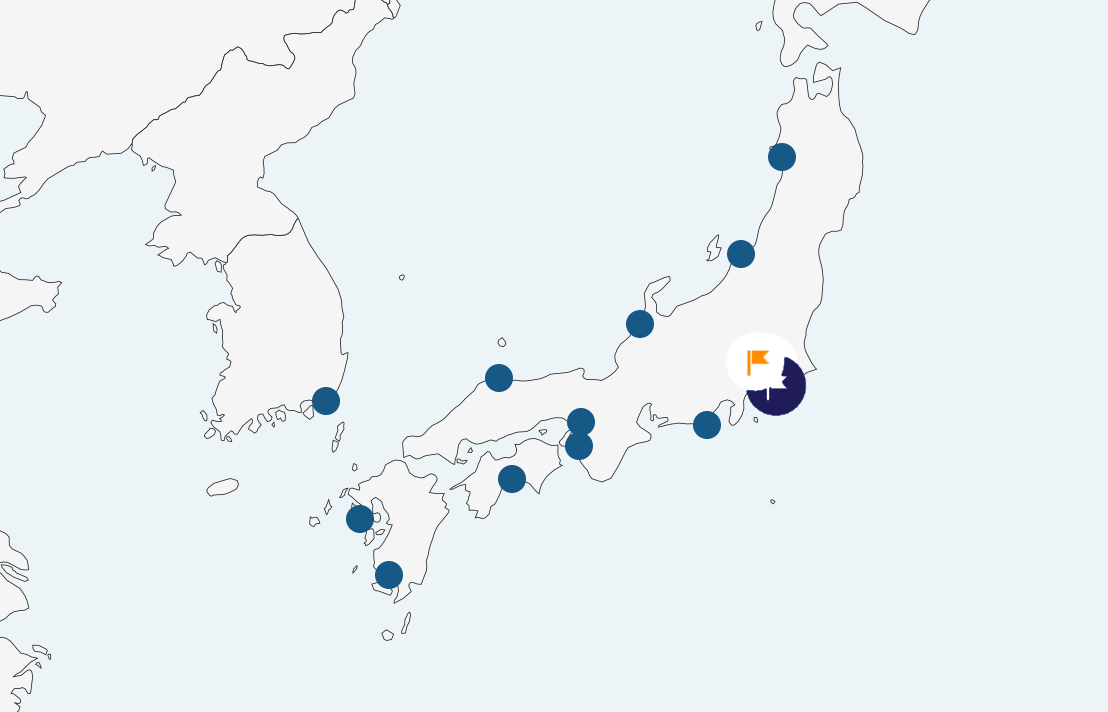Open the marker at Akita in northern Japan

point(782,157)
